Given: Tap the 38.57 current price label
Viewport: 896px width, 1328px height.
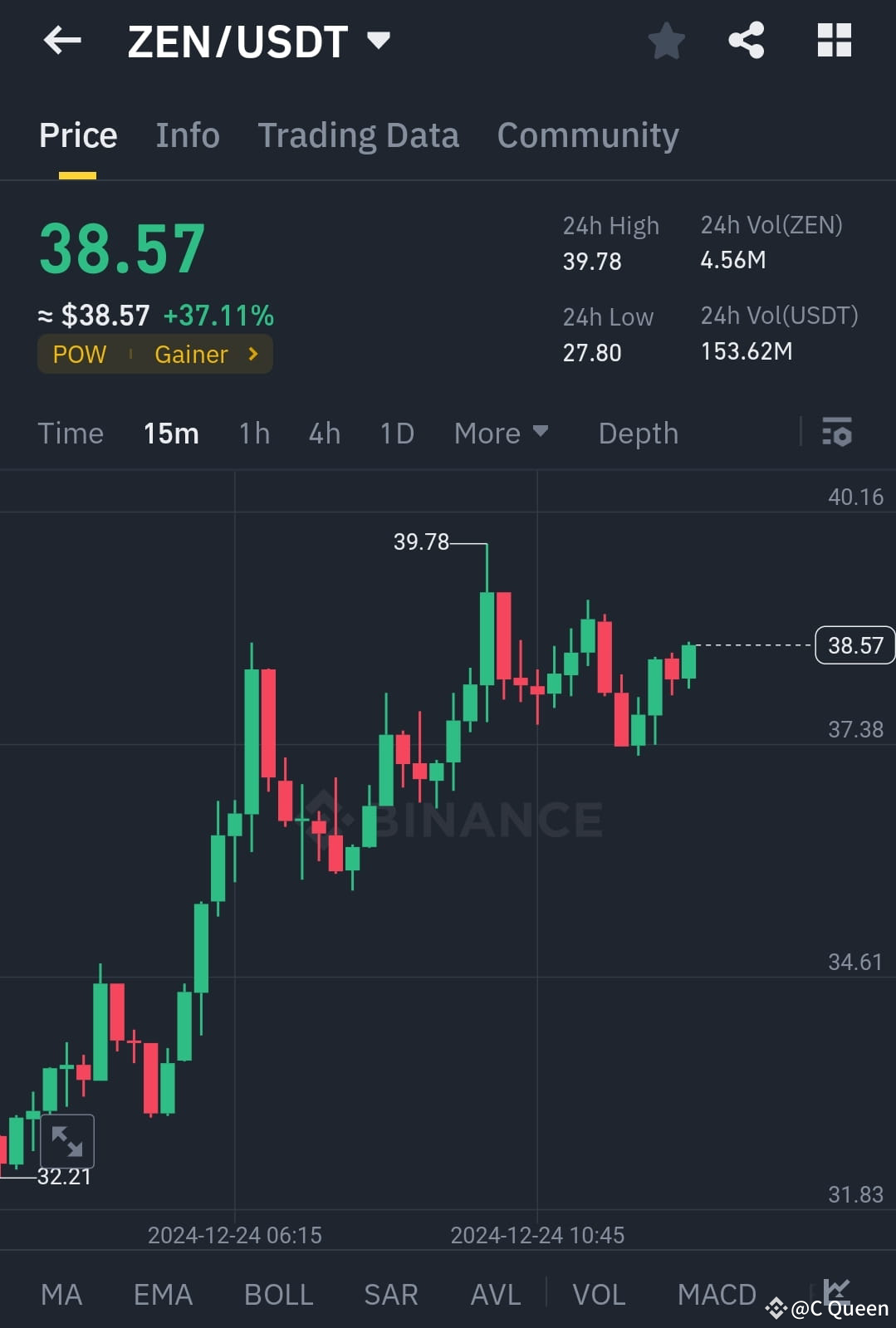Looking at the screenshot, I should pos(854,645).
